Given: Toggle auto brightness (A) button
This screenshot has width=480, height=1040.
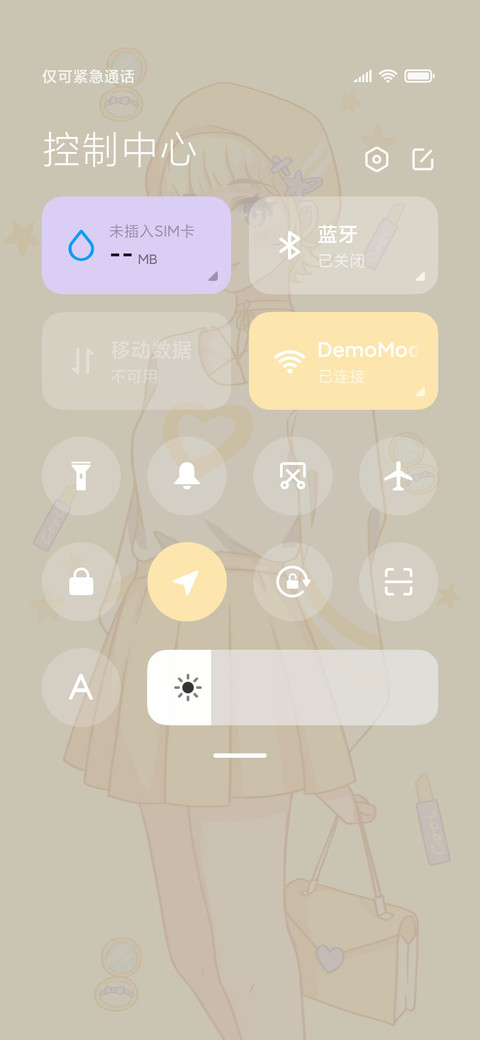Looking at the screenshot, I should coord(81,687).
